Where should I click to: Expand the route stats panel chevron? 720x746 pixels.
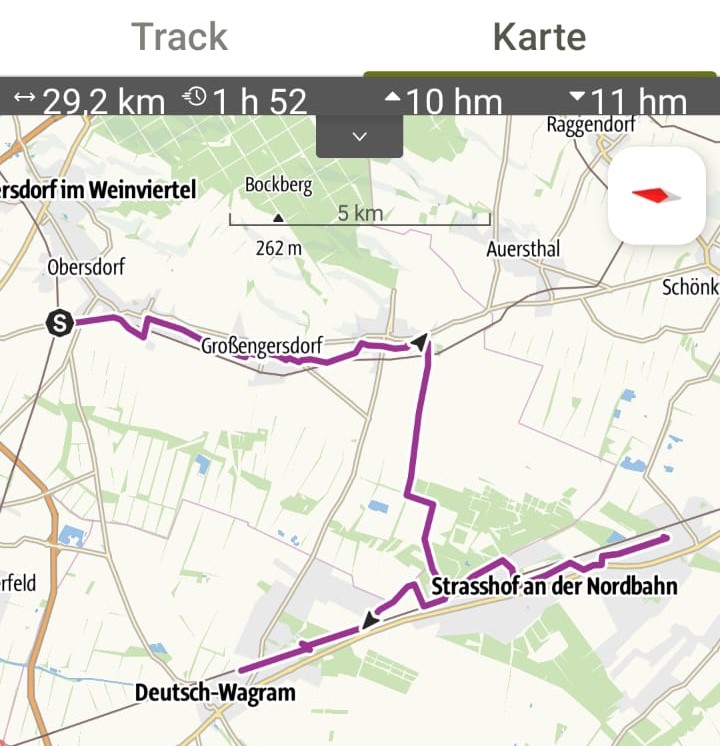coord(359,137)
